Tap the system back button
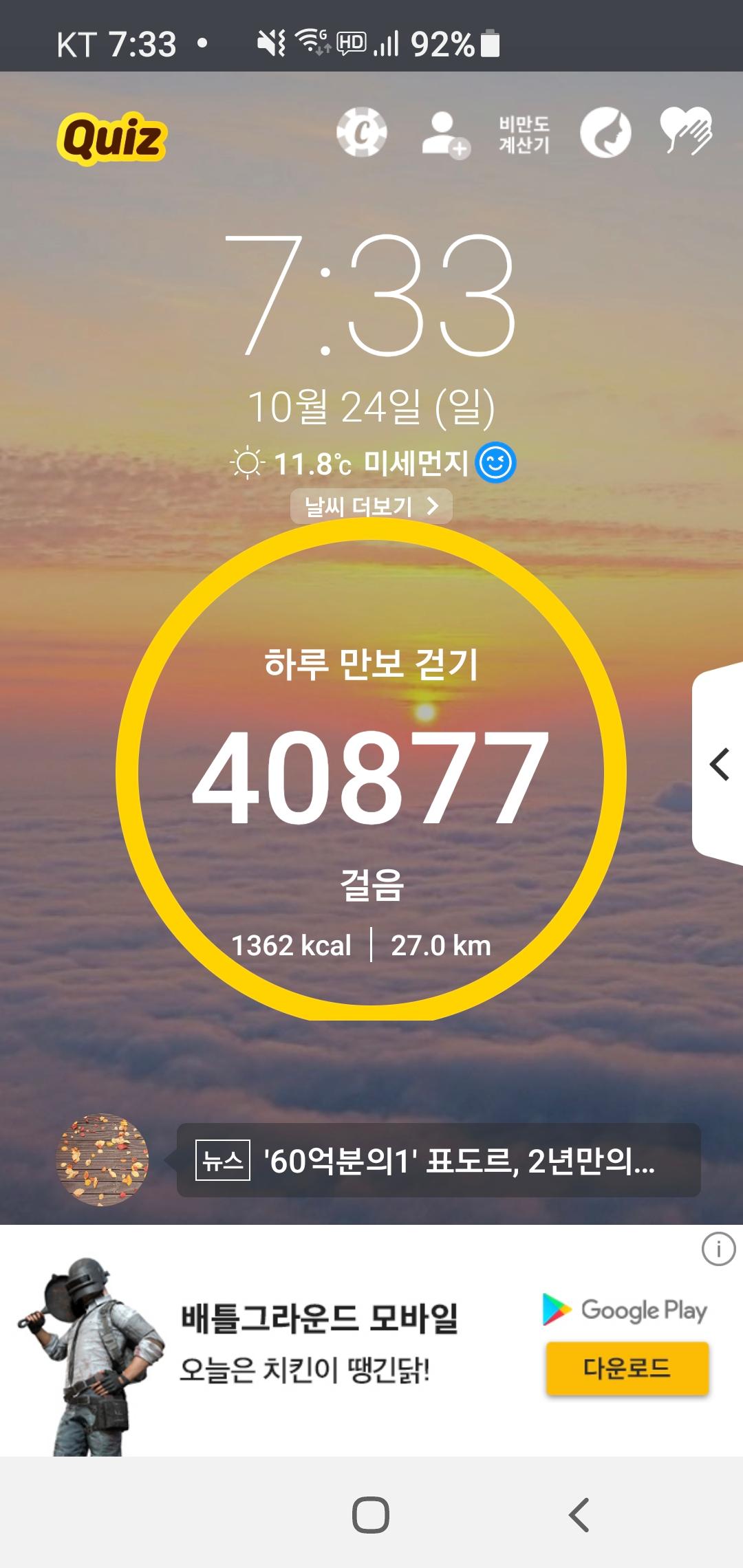Screen dimensions: 743x1568 pos(579,1514)
